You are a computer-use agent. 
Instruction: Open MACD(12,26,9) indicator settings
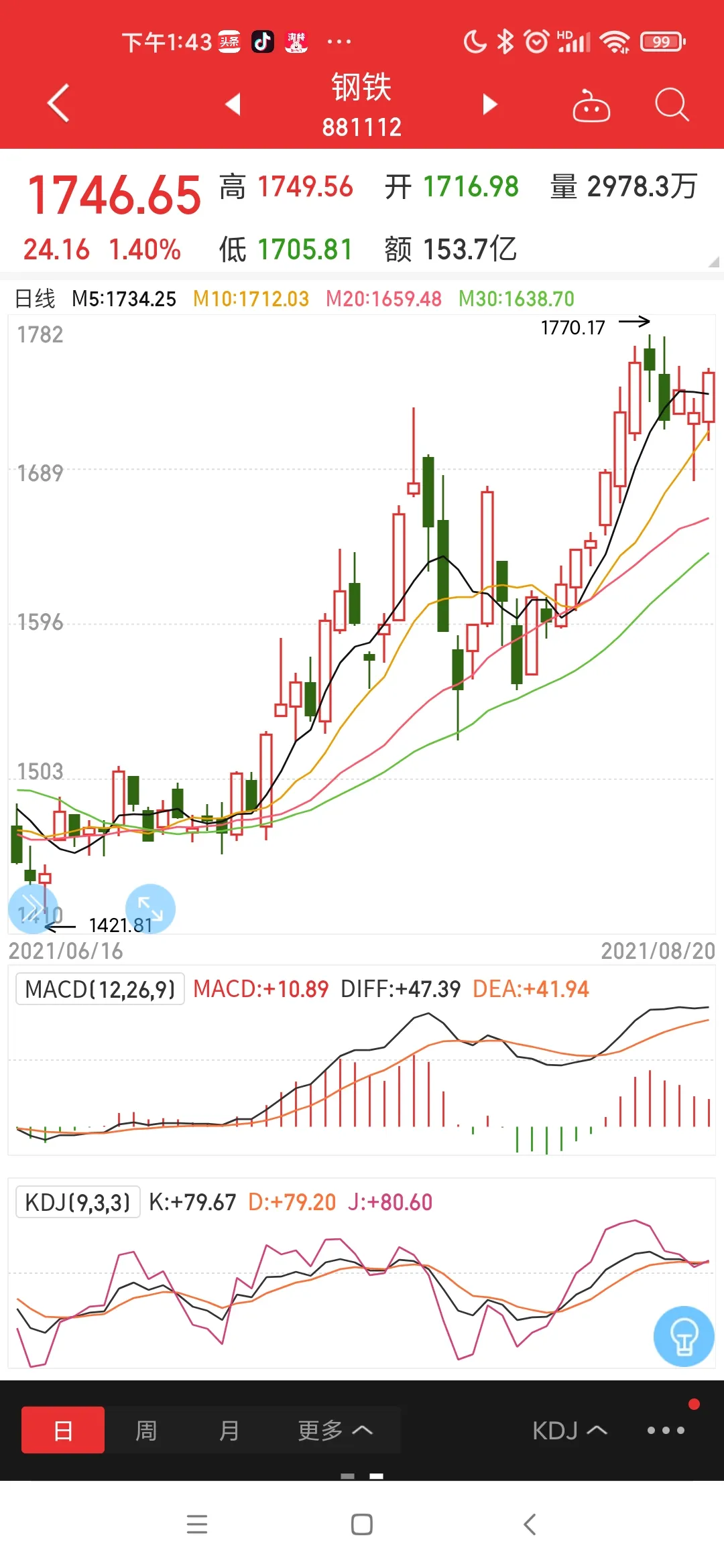coord(100,989)
